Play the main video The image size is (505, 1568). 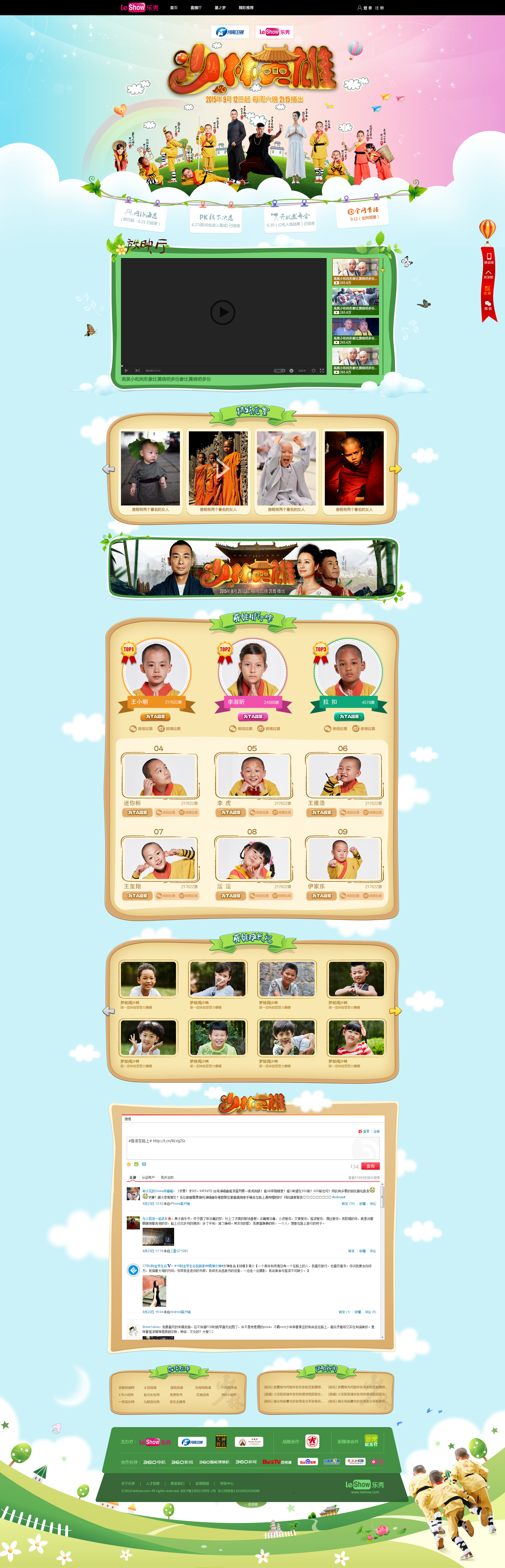tap(223, 312)
